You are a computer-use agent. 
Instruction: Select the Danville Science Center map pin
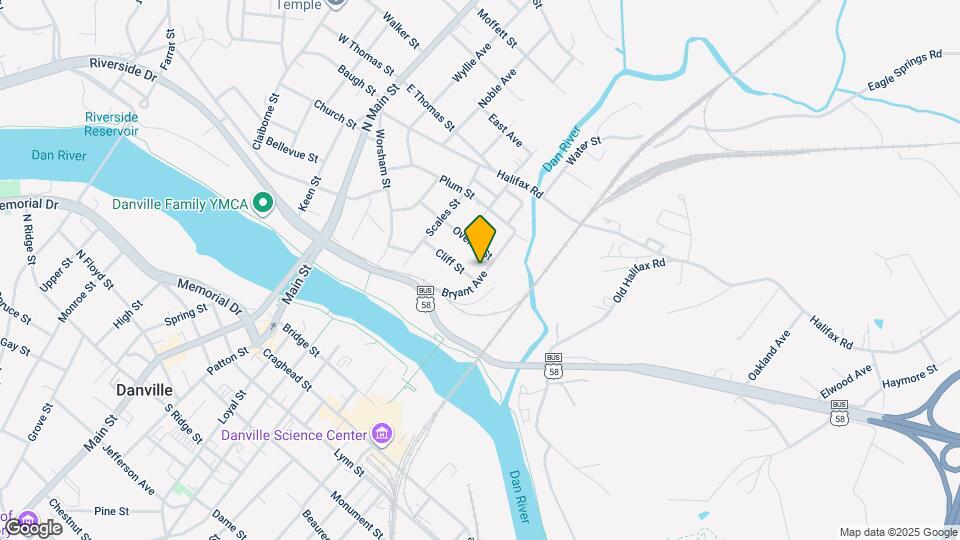click(381, 434)
